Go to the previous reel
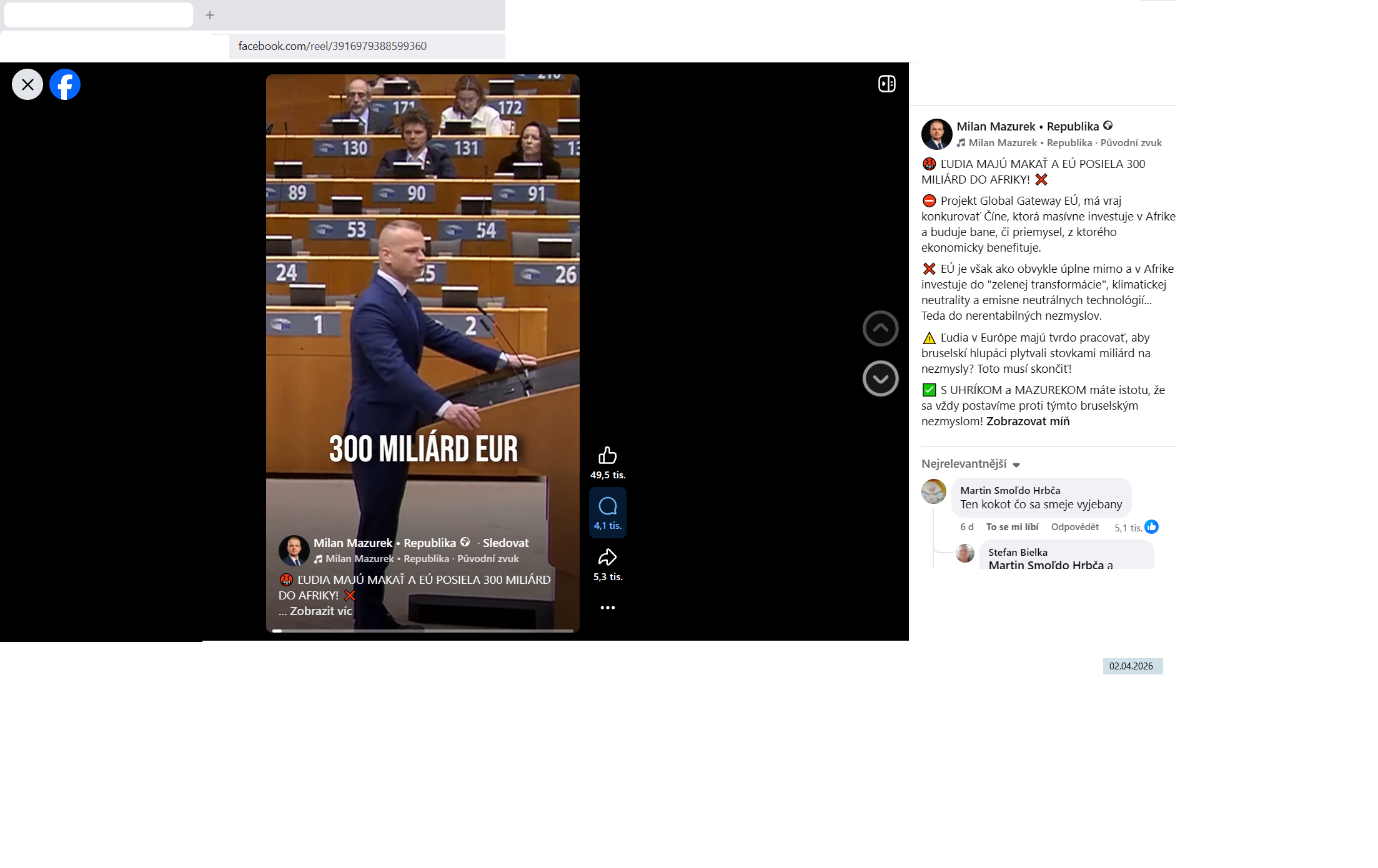 (880, 328)
